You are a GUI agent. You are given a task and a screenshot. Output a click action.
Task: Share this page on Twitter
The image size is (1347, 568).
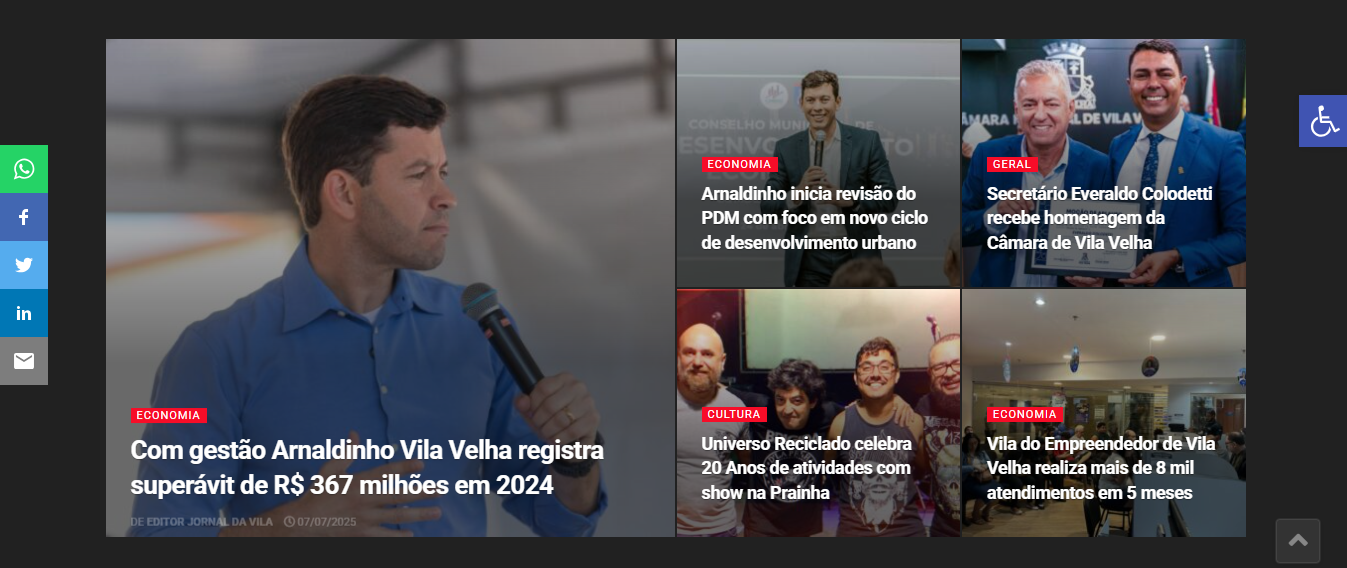pos(24,265)
